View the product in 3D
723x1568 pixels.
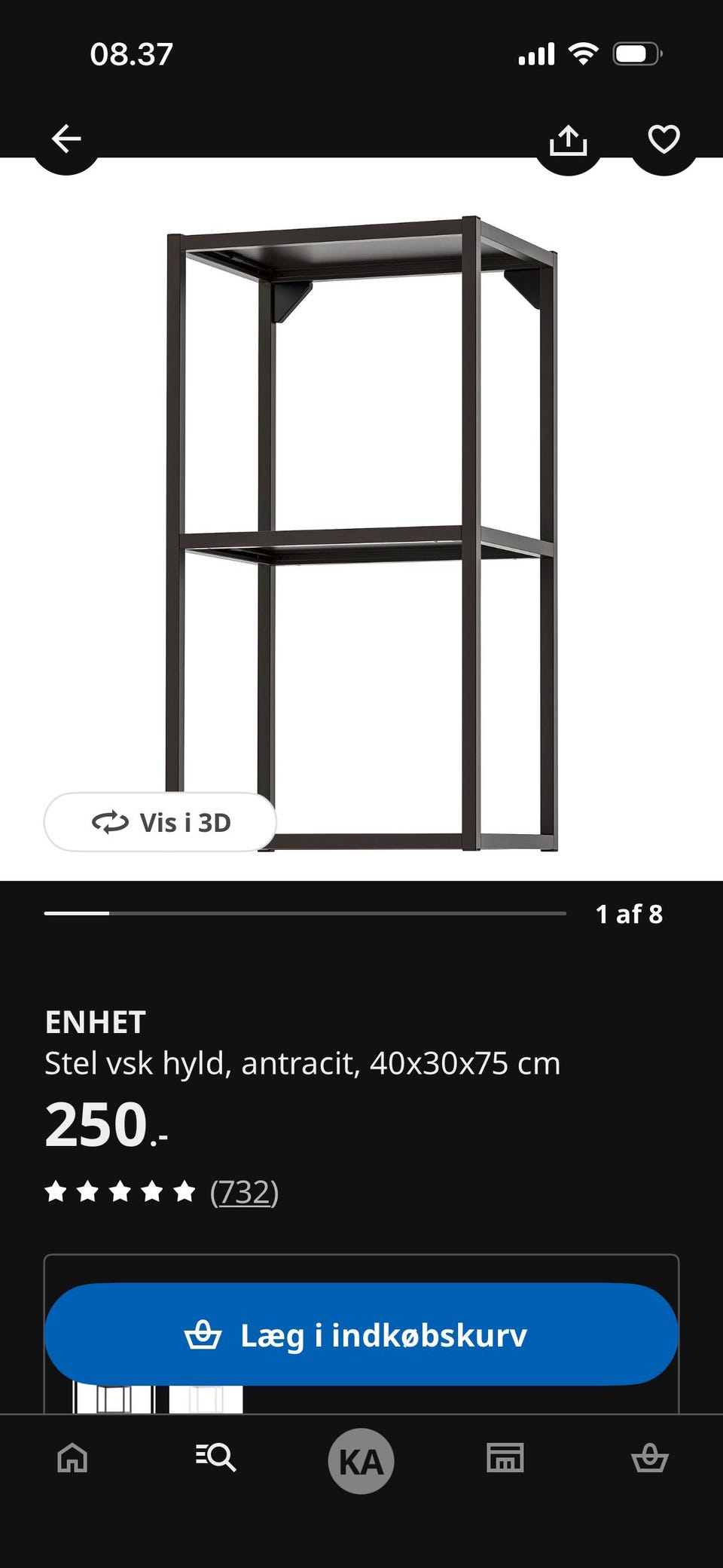(x=160, y=822)
